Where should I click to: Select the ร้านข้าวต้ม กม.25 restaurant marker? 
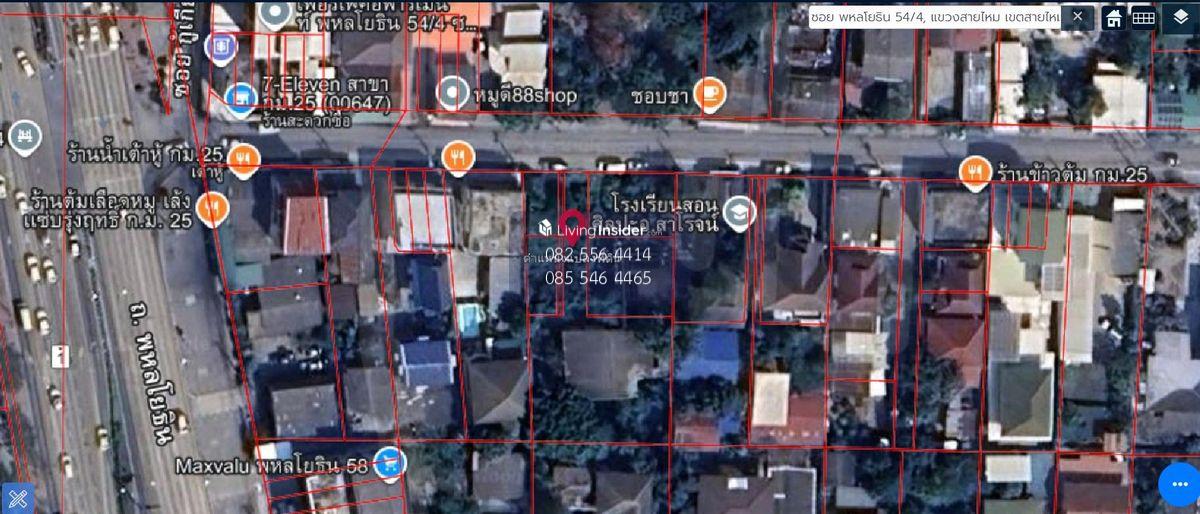pyautogui.click(x=975, y=172)
